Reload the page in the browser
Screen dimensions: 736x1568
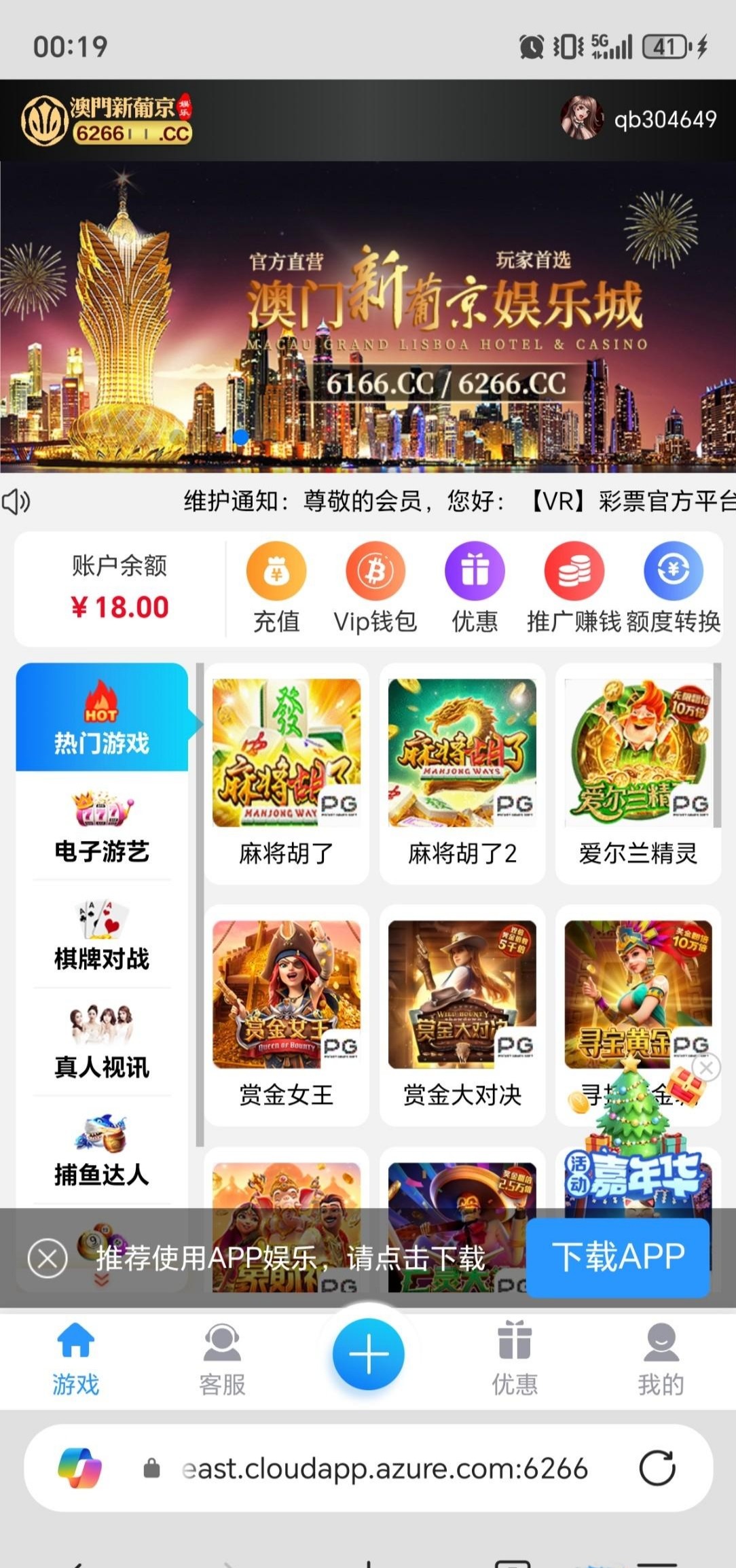[x=657, y=1468]
